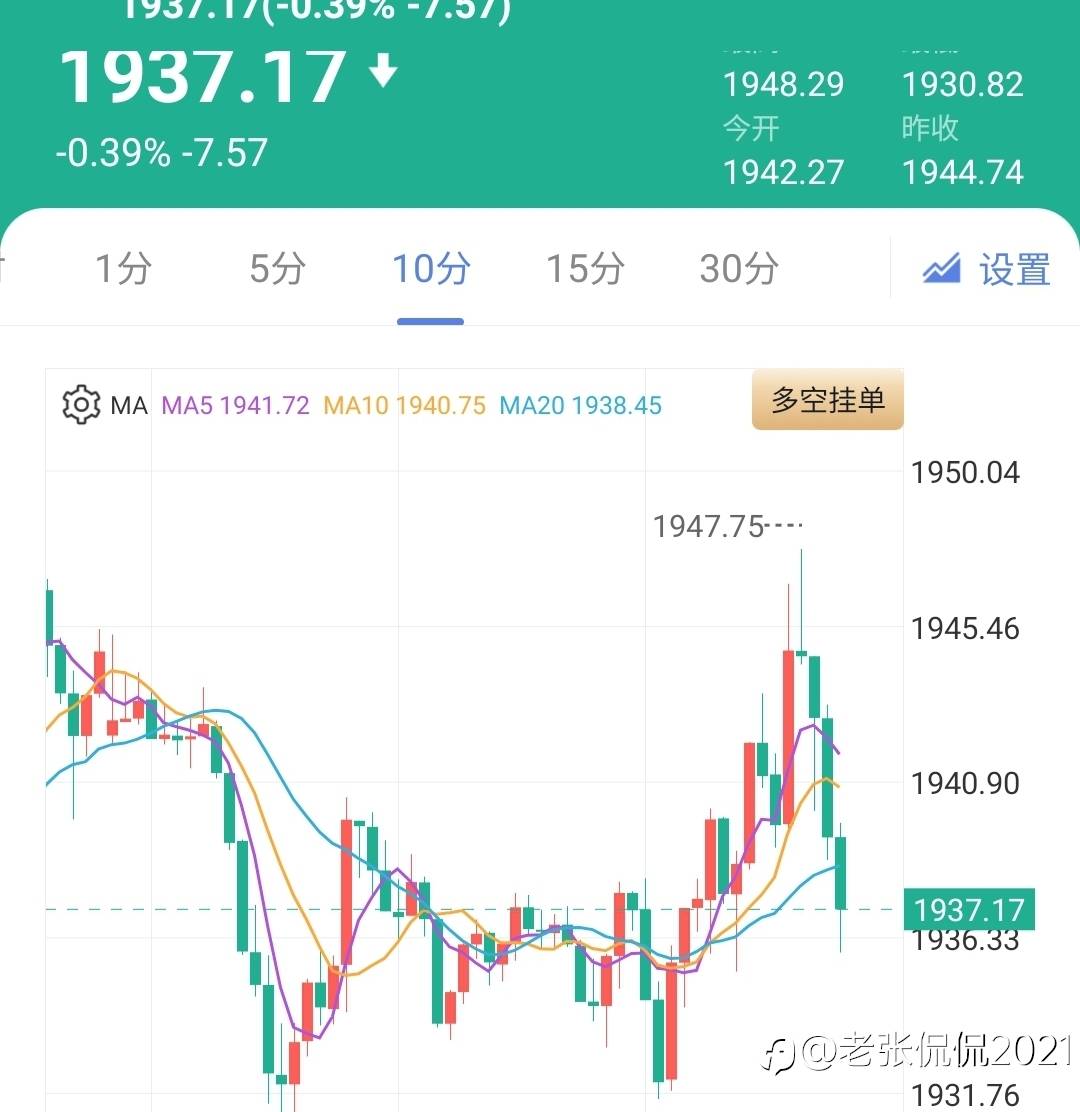Viewport: 1080px width, 1112px height.
Task: Open the 30分 chart interval
Action: [738, 268]
